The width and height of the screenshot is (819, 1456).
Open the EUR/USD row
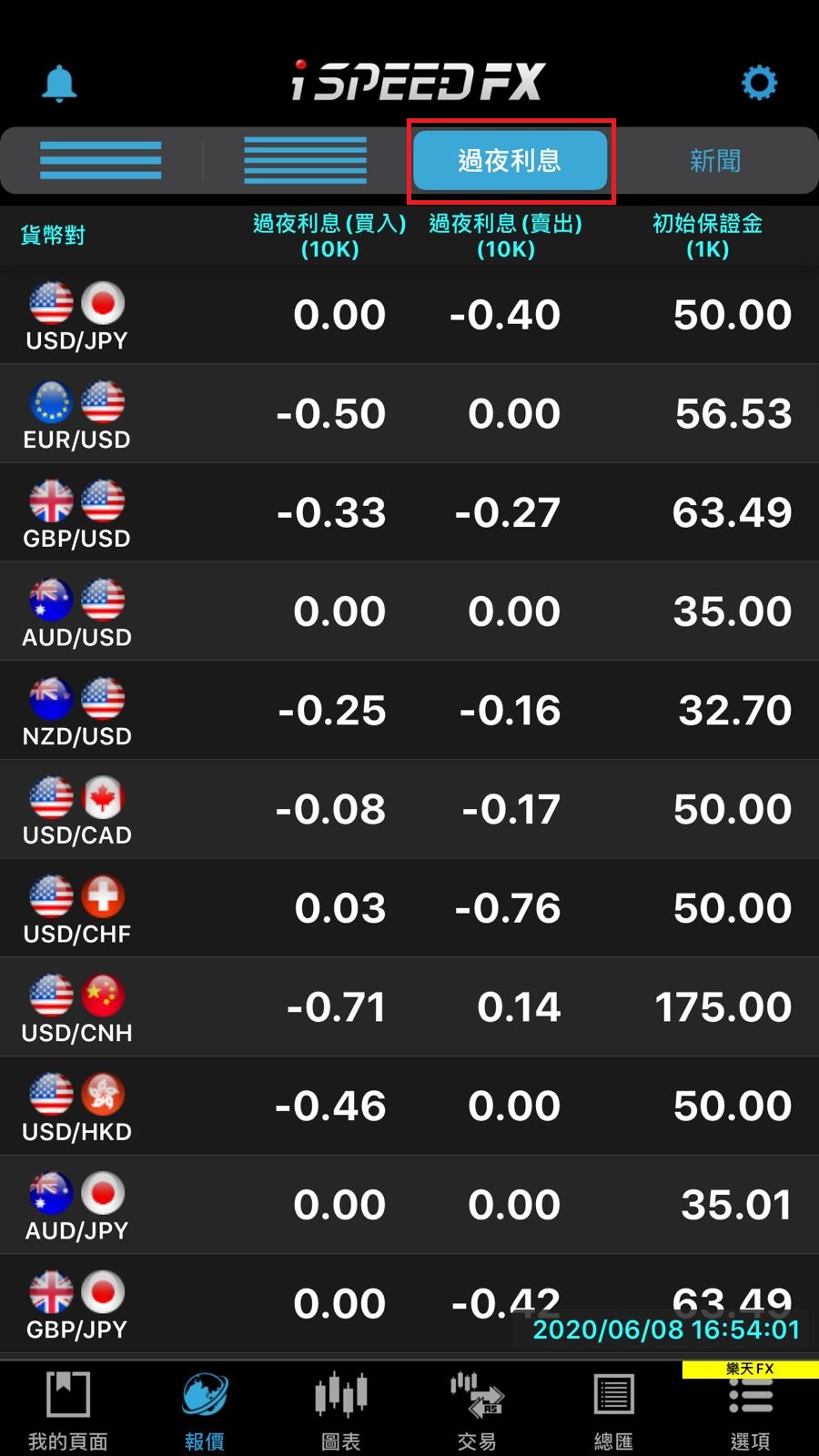pos(409,414)
